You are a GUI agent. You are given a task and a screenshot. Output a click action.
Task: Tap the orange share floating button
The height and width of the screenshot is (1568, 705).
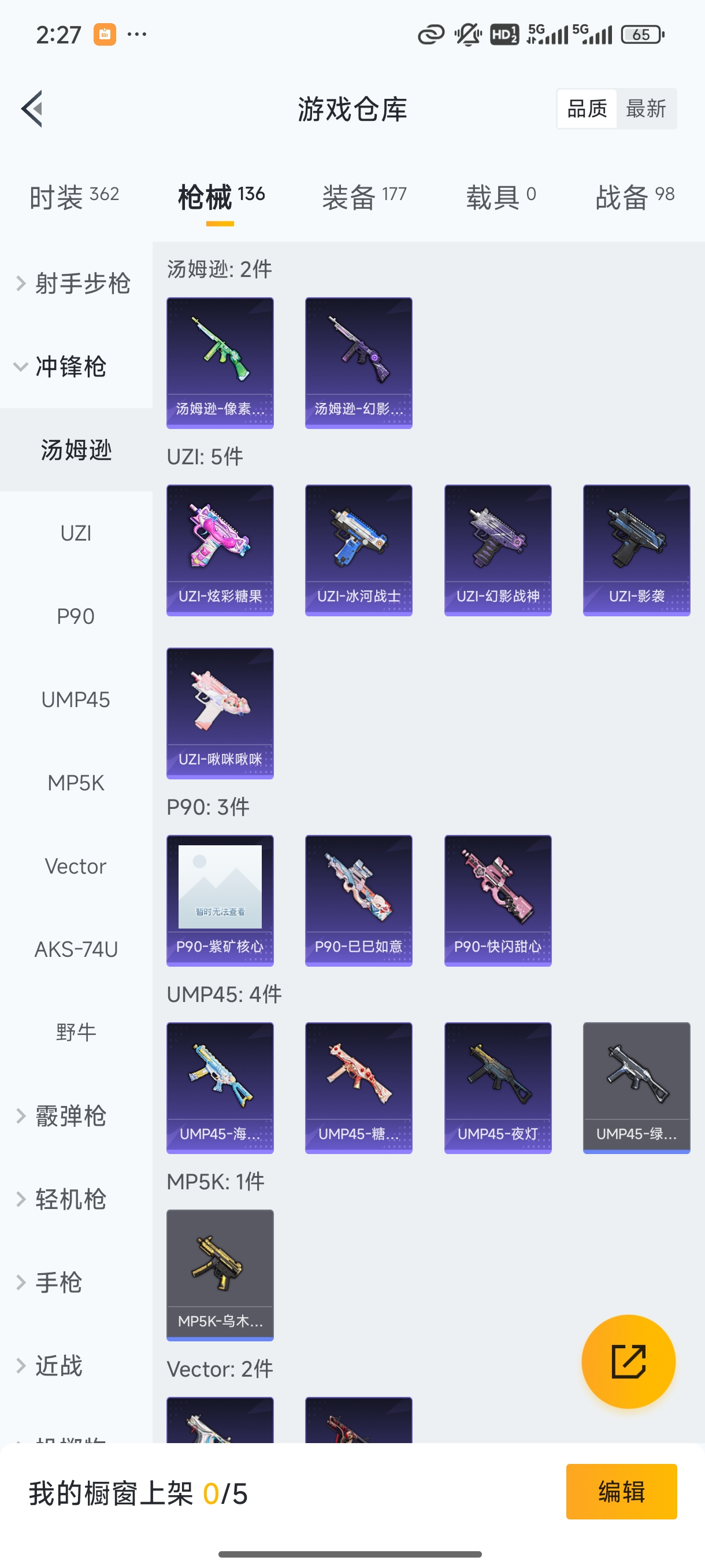[628, 1361]
